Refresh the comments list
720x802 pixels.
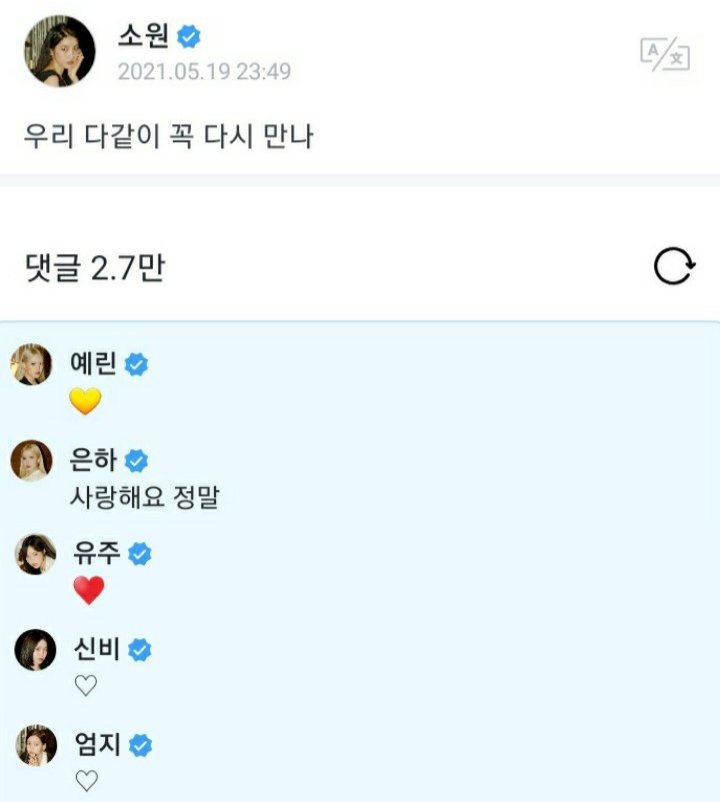pyautogui.click(x=673, y=267)
